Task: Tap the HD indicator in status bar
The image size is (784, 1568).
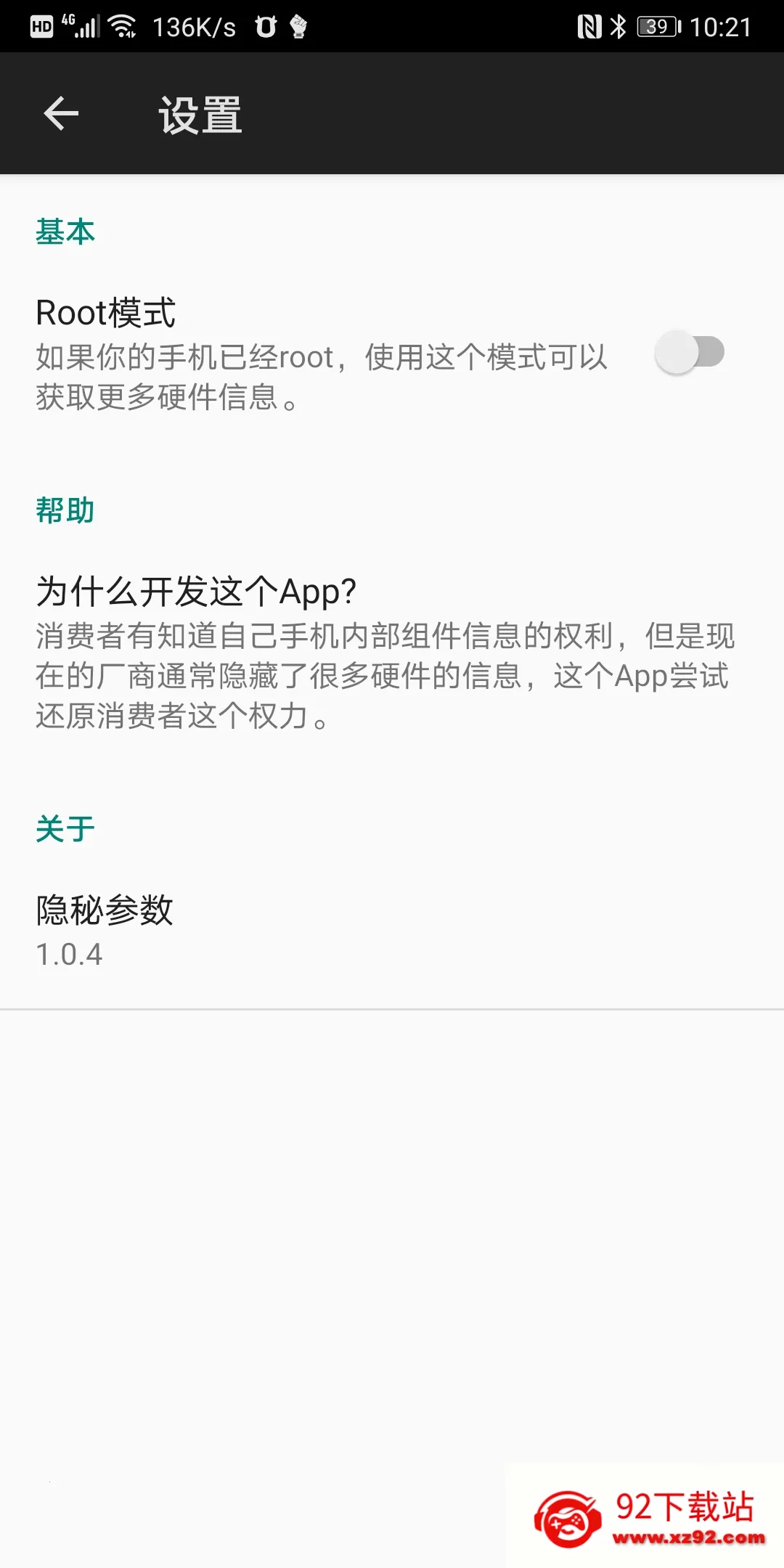Action: [x=41, y=26]
